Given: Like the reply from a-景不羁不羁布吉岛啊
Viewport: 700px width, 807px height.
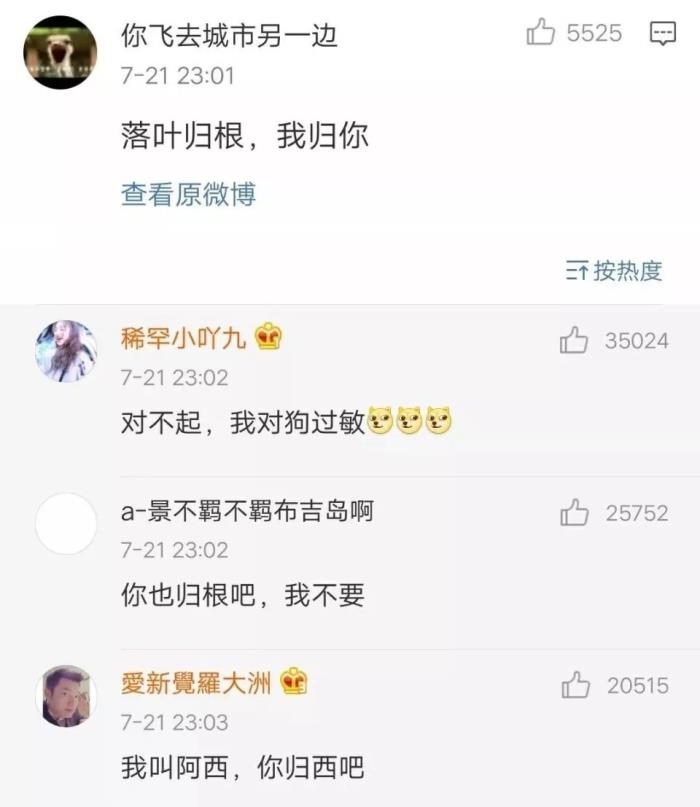Looking at the screenshot, I should tap(574, 514).
